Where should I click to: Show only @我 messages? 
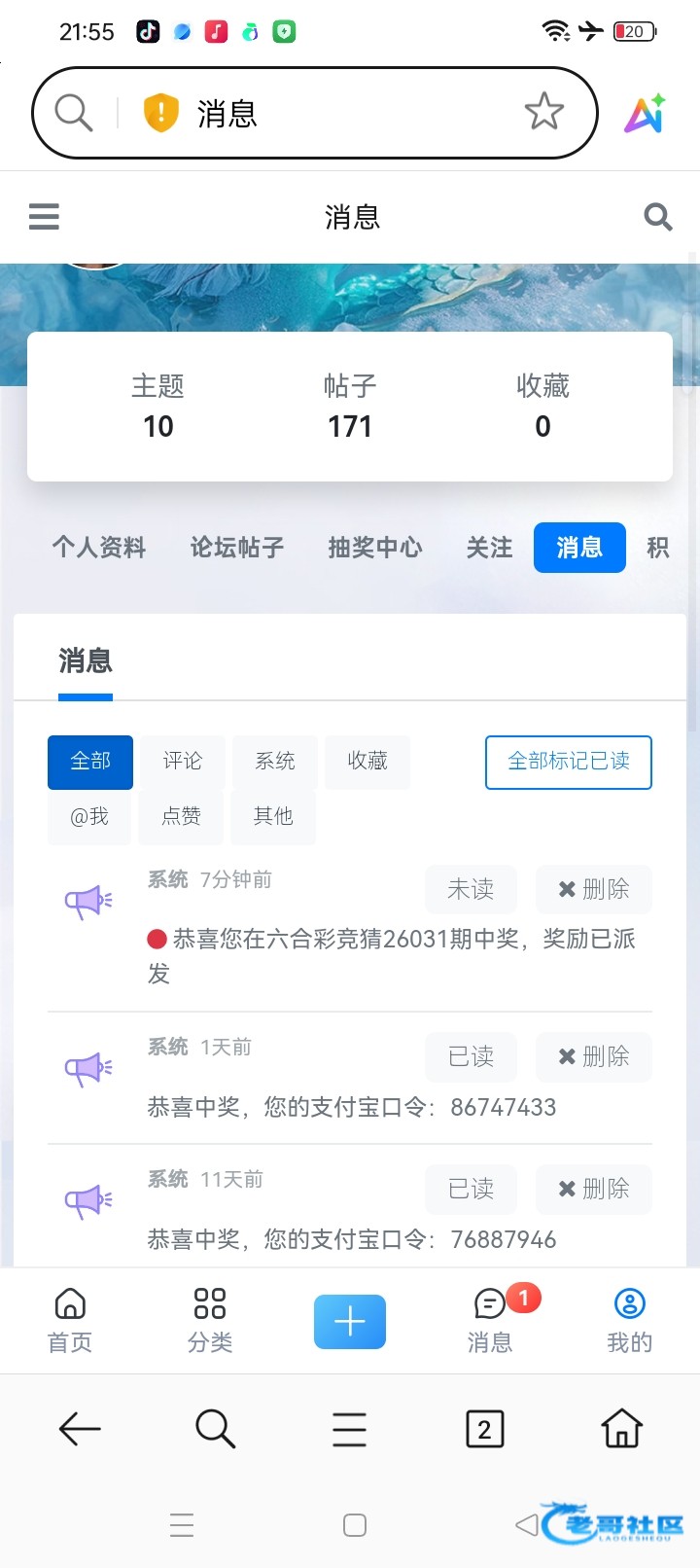89,816
